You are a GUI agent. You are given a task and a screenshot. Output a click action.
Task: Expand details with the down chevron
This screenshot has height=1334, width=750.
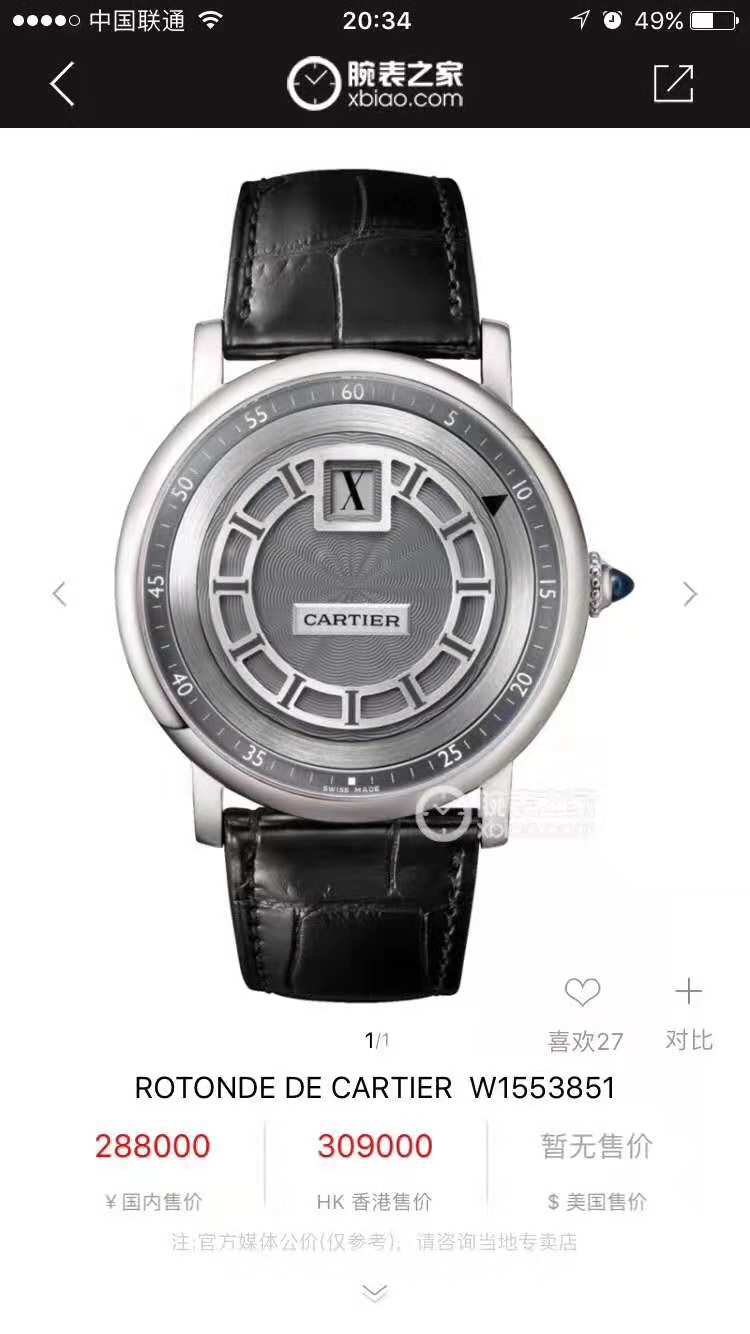(x=374, y=1294)
